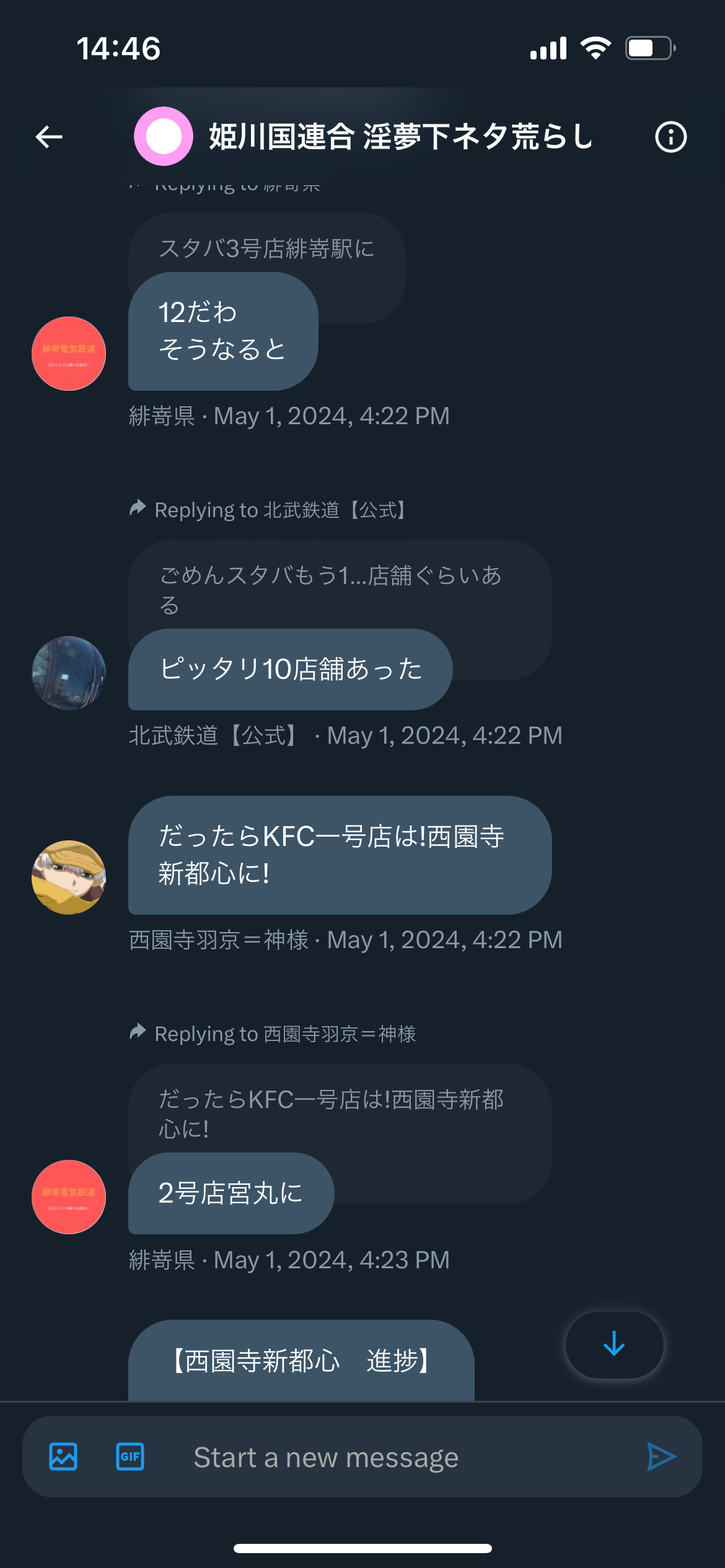Focus the Start a new message field
This screenshot has height=1568, width=725.
pyautogui.click(x=397, y=1457)
